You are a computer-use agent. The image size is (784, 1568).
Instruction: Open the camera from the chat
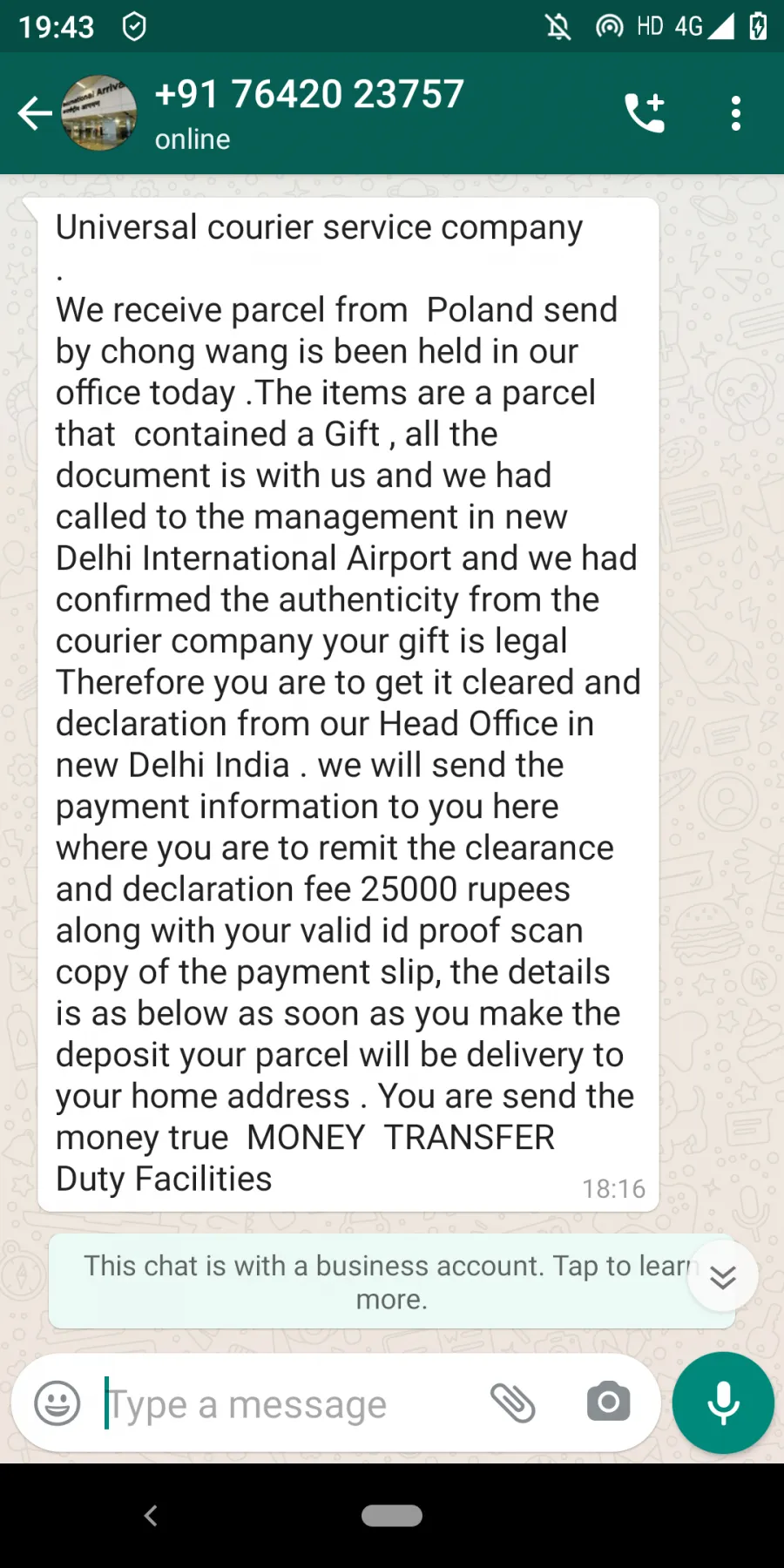pos(608,1402)
